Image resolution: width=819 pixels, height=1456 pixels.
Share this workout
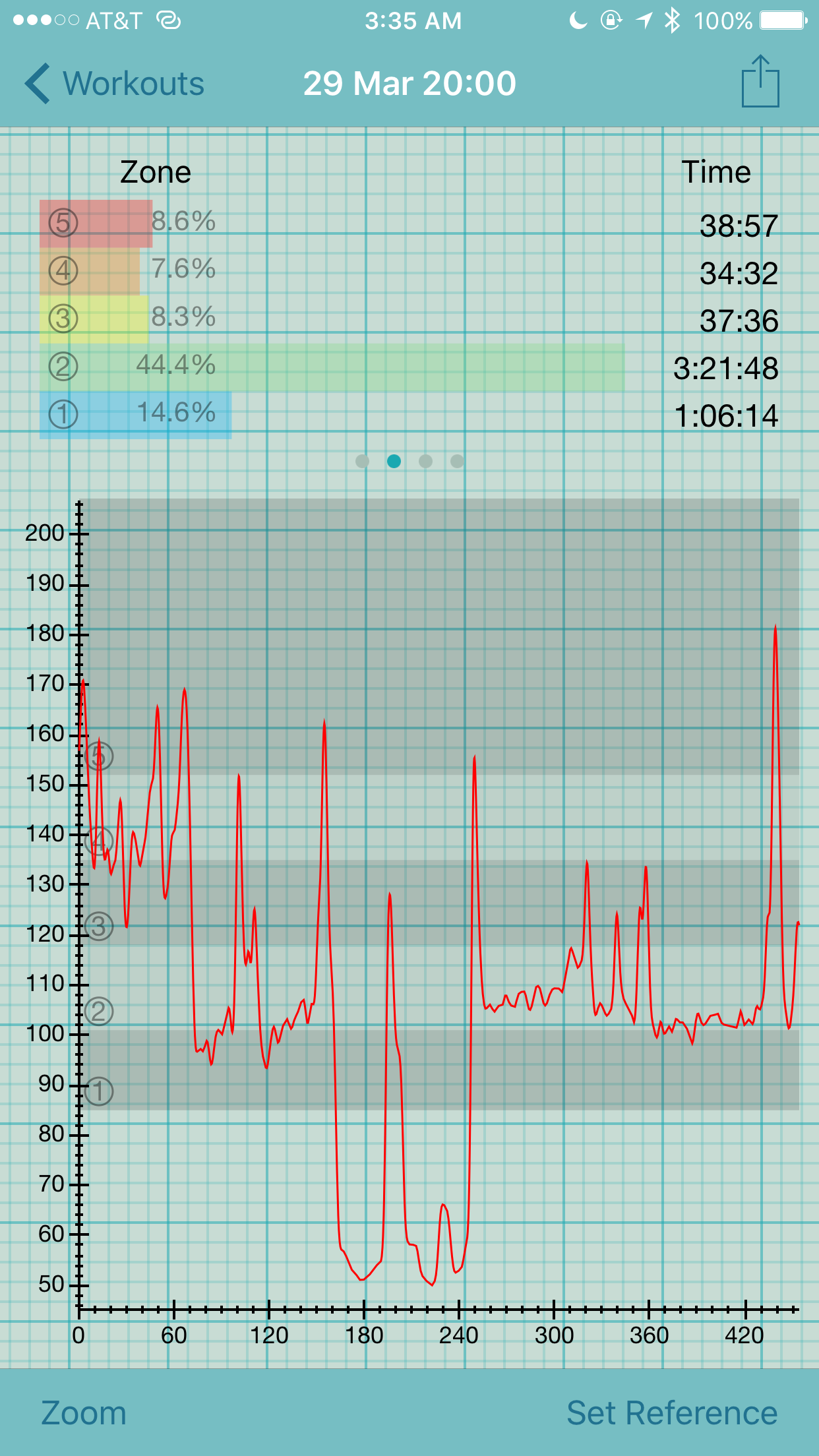pos(760,81)
